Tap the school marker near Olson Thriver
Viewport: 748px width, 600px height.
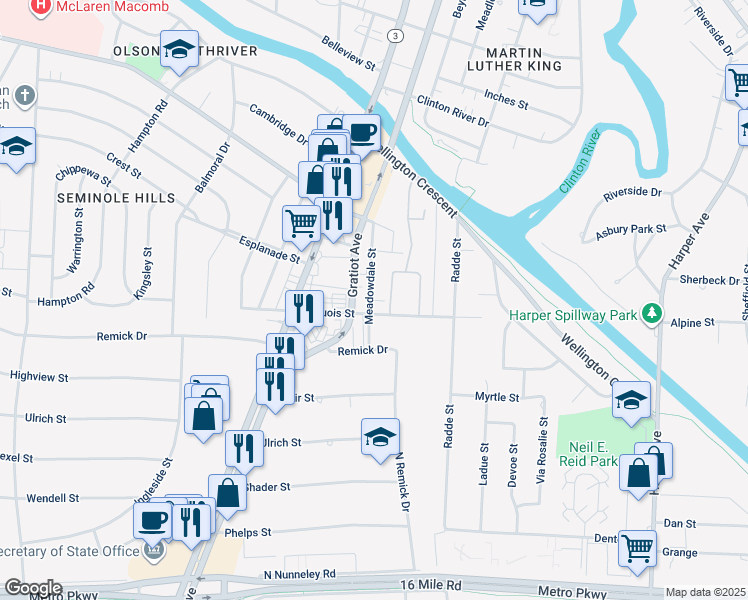click(x=180, y=49)
